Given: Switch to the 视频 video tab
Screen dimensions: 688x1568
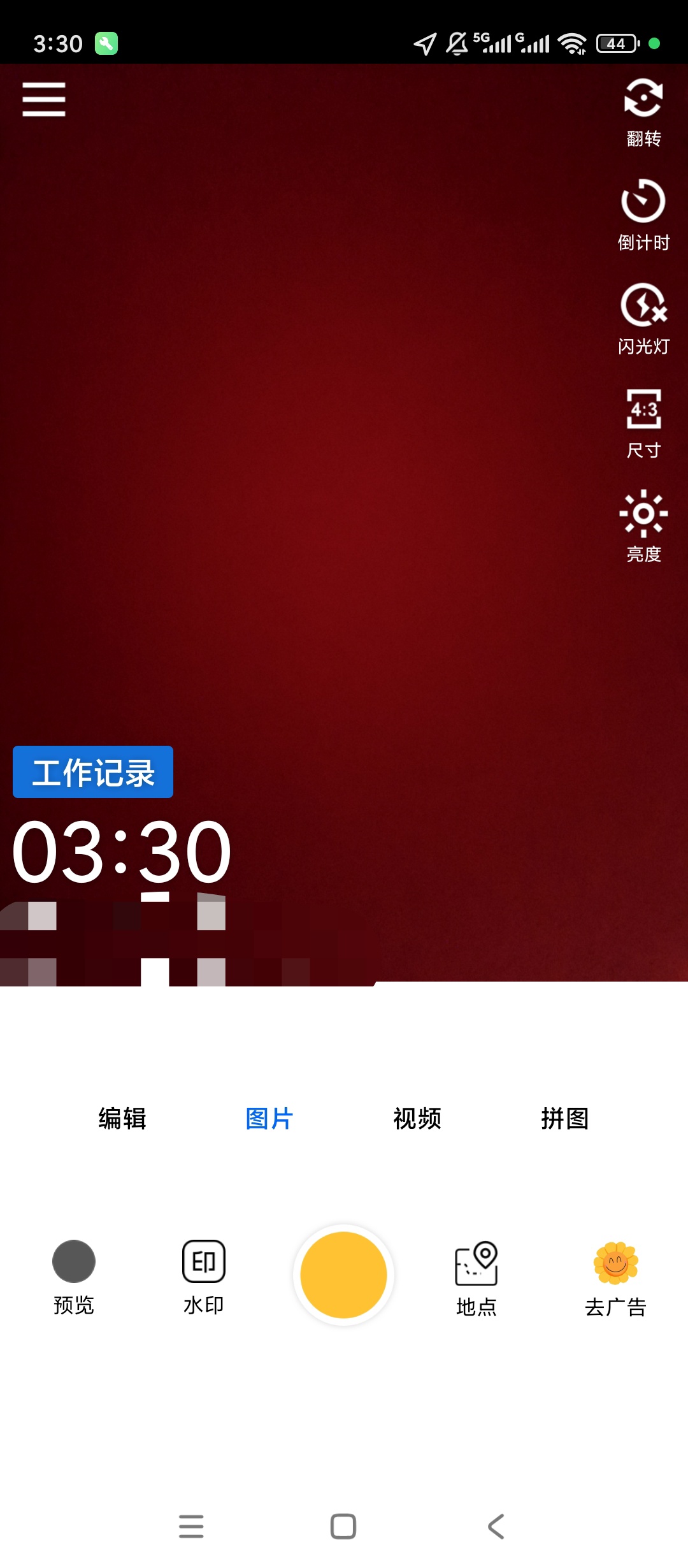Looking at the screenshot, I should [x=417, y=1119].
